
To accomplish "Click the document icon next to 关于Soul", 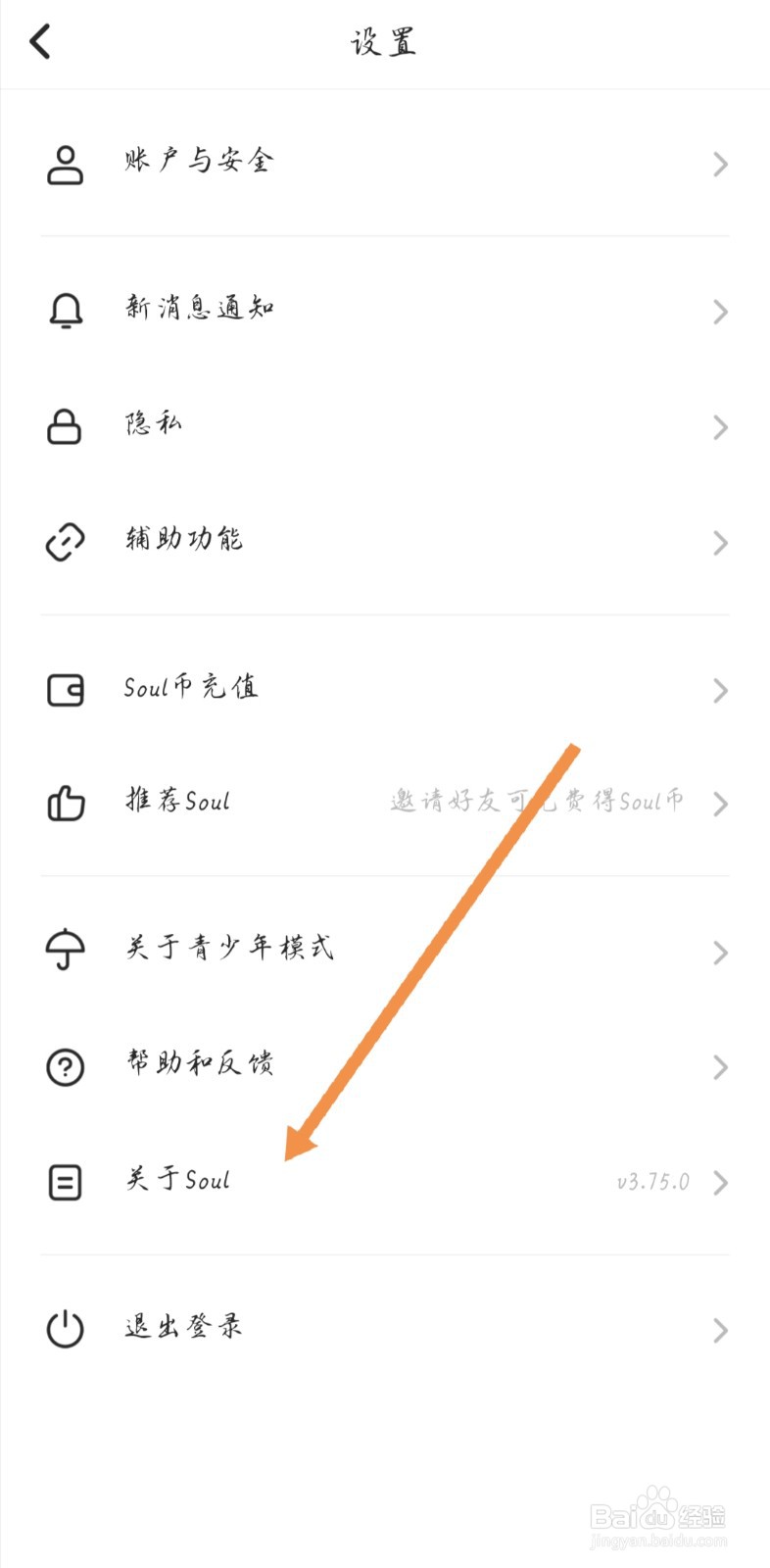I will [x=65, y=1182].
